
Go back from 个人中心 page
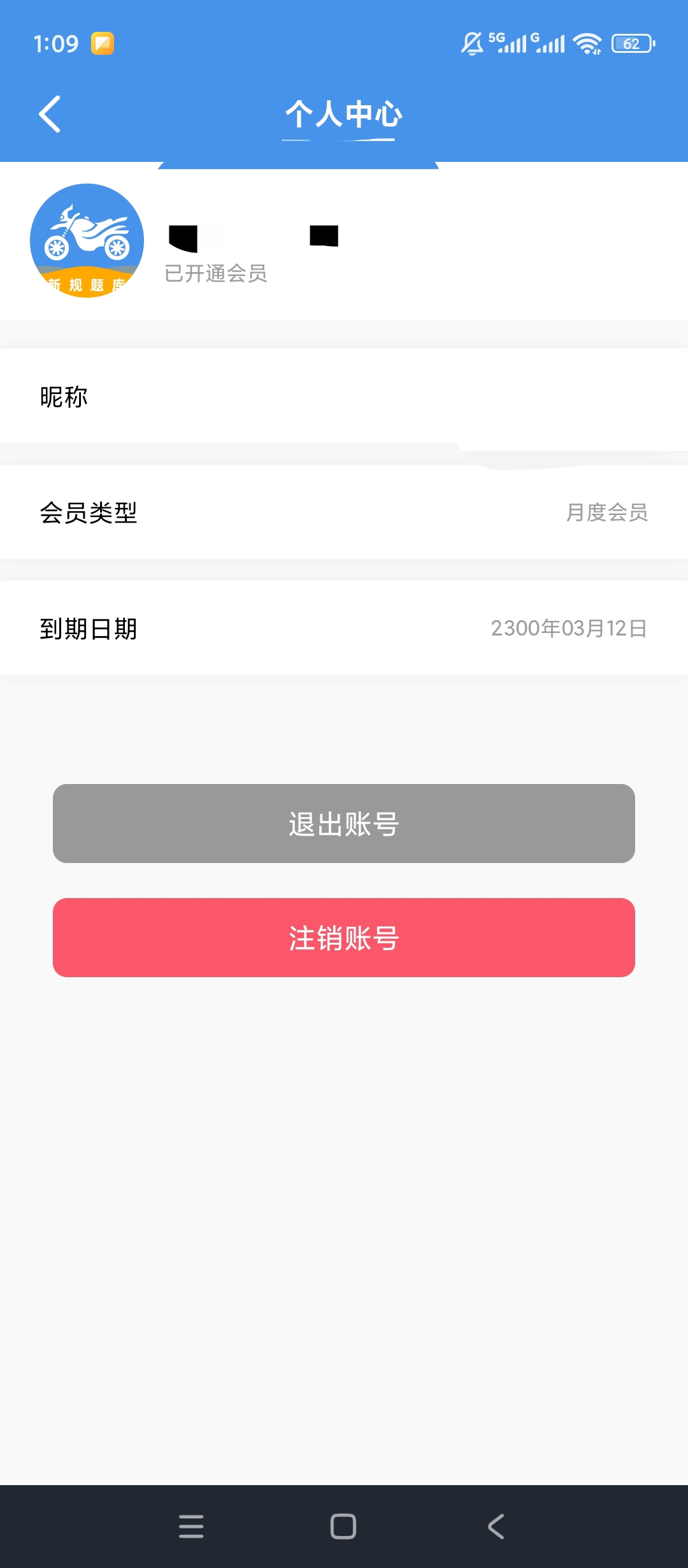[x=50, y=114]
